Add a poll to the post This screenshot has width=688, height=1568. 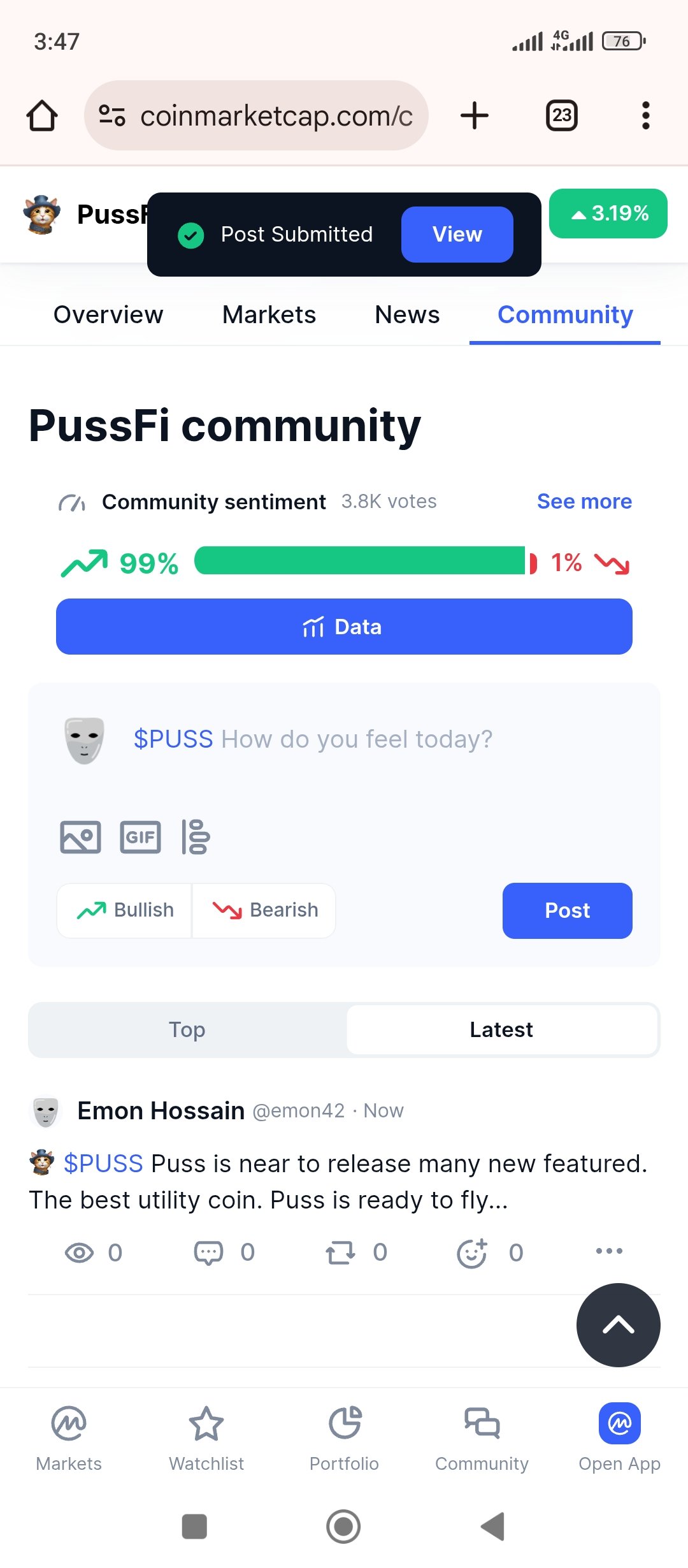(x=196, y=837)
